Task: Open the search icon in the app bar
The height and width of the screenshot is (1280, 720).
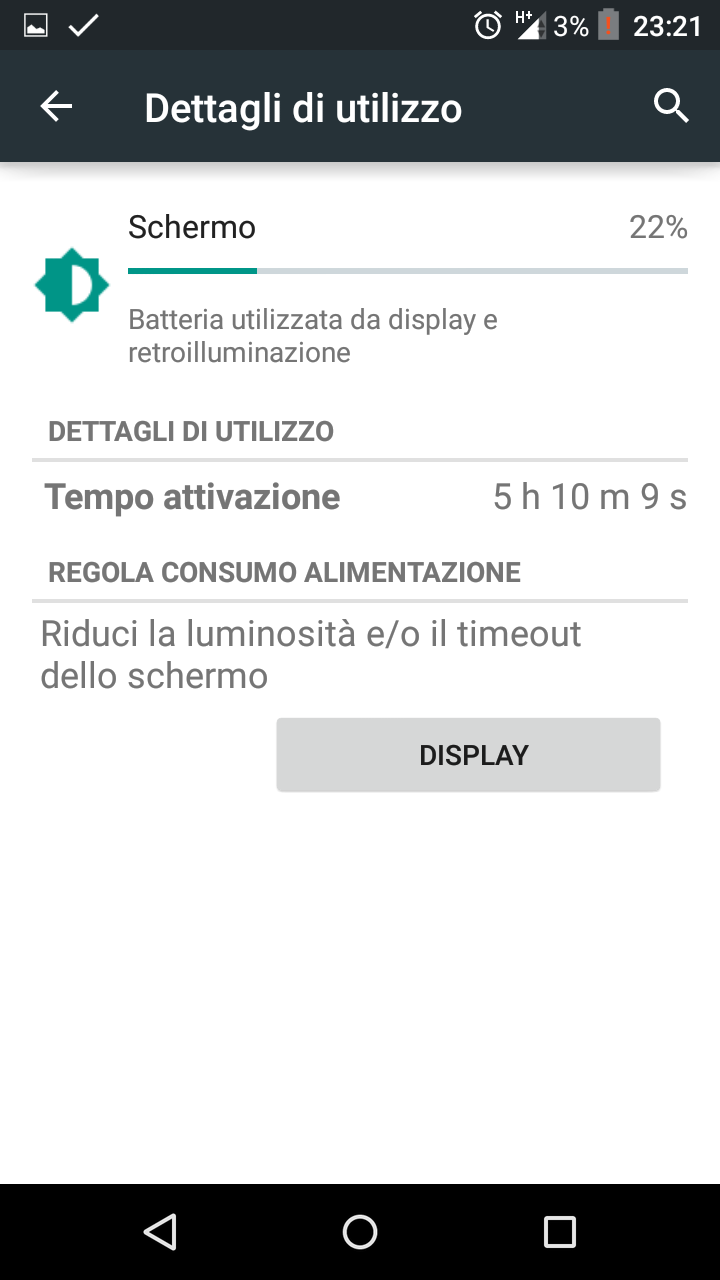Action: coord(671,106)
